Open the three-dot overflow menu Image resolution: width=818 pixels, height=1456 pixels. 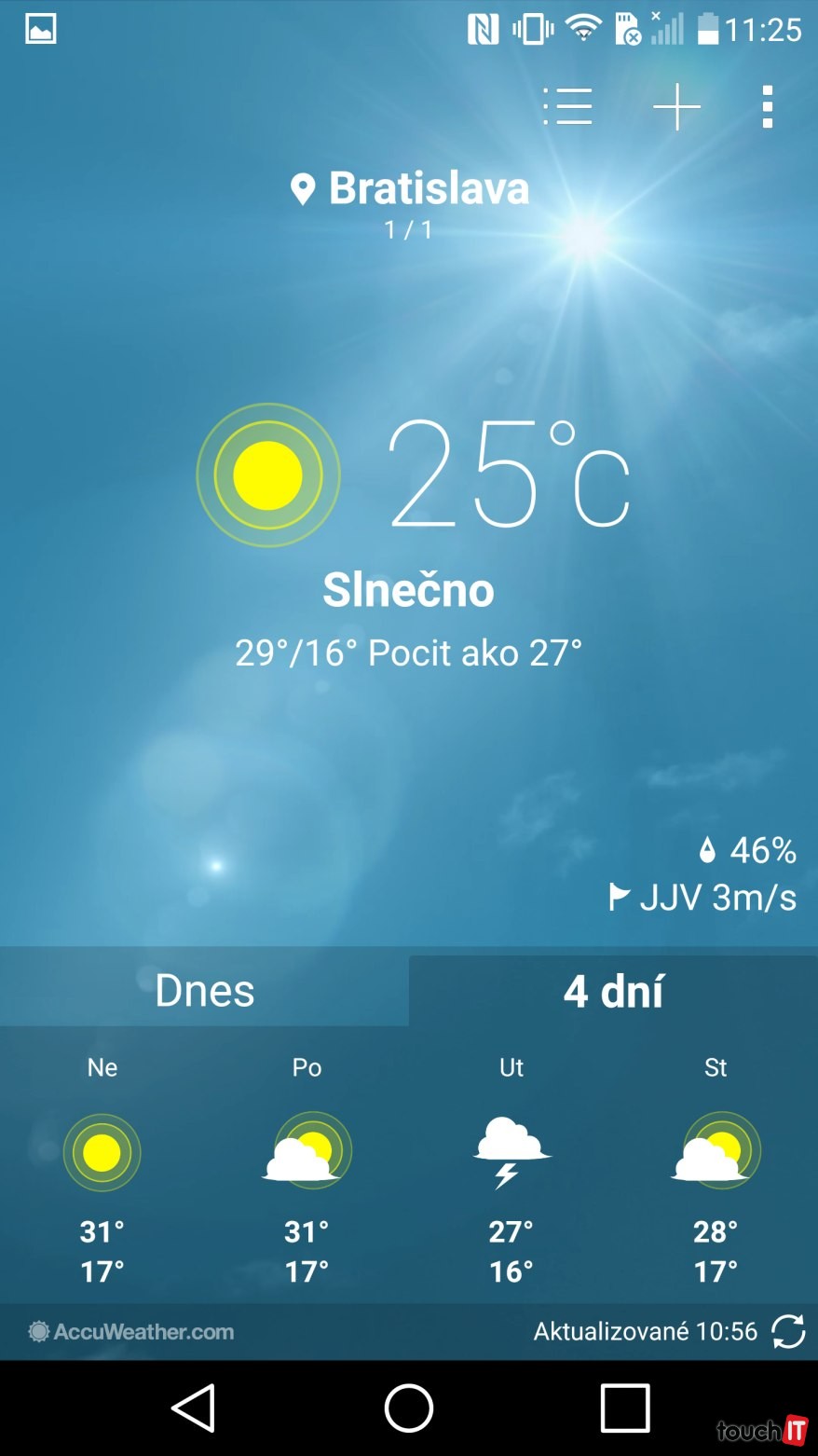pos(767,107)
